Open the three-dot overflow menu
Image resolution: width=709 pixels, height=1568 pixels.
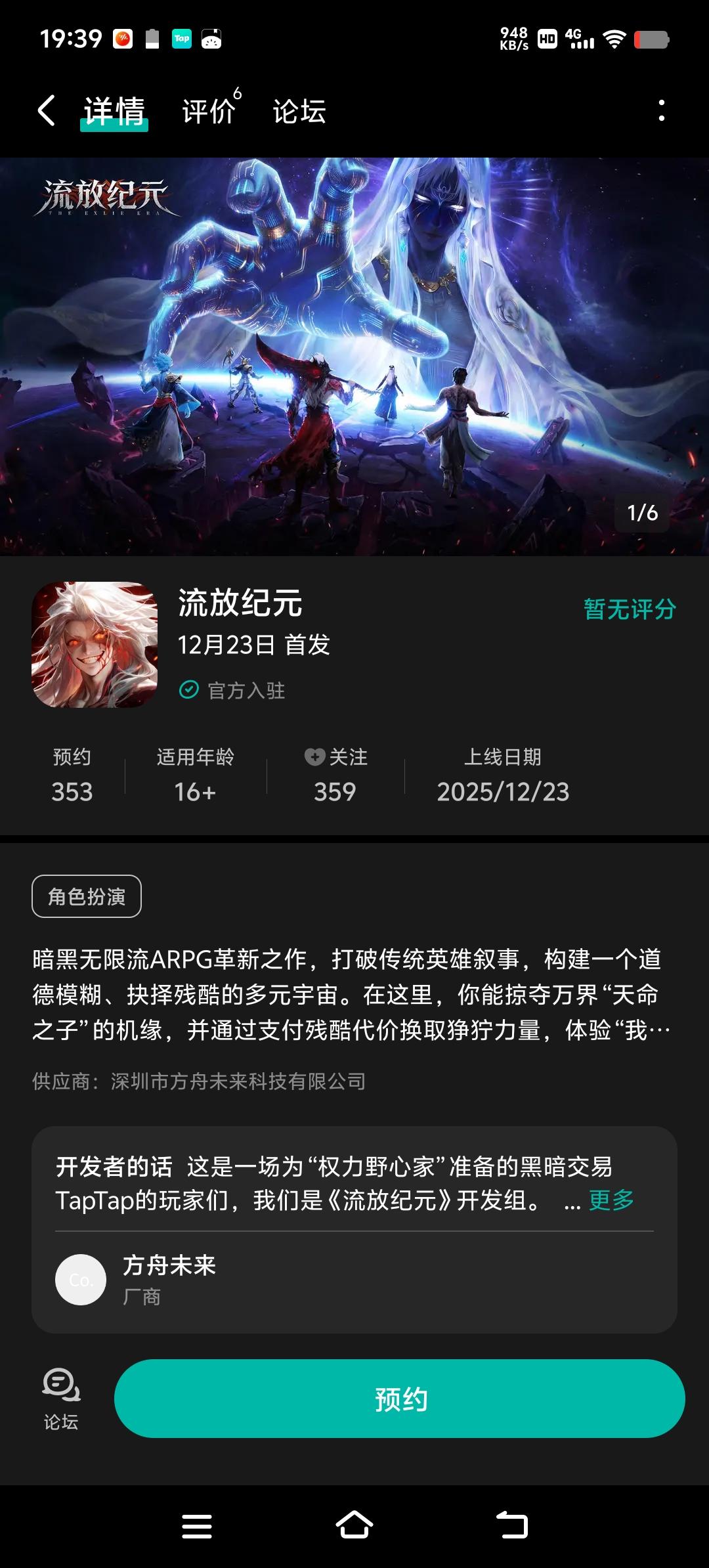click(661, 112)
